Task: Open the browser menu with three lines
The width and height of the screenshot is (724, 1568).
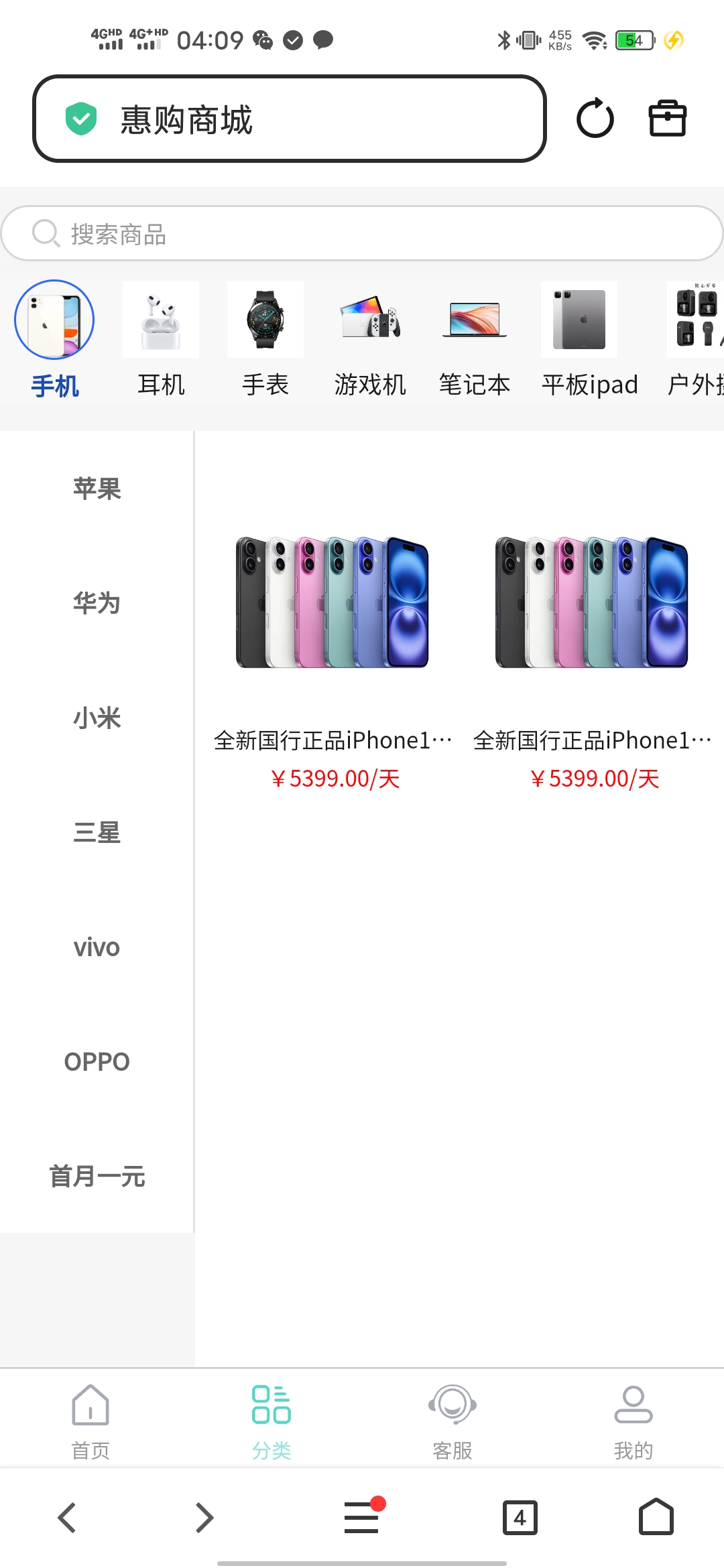Action: (362, 1517)
